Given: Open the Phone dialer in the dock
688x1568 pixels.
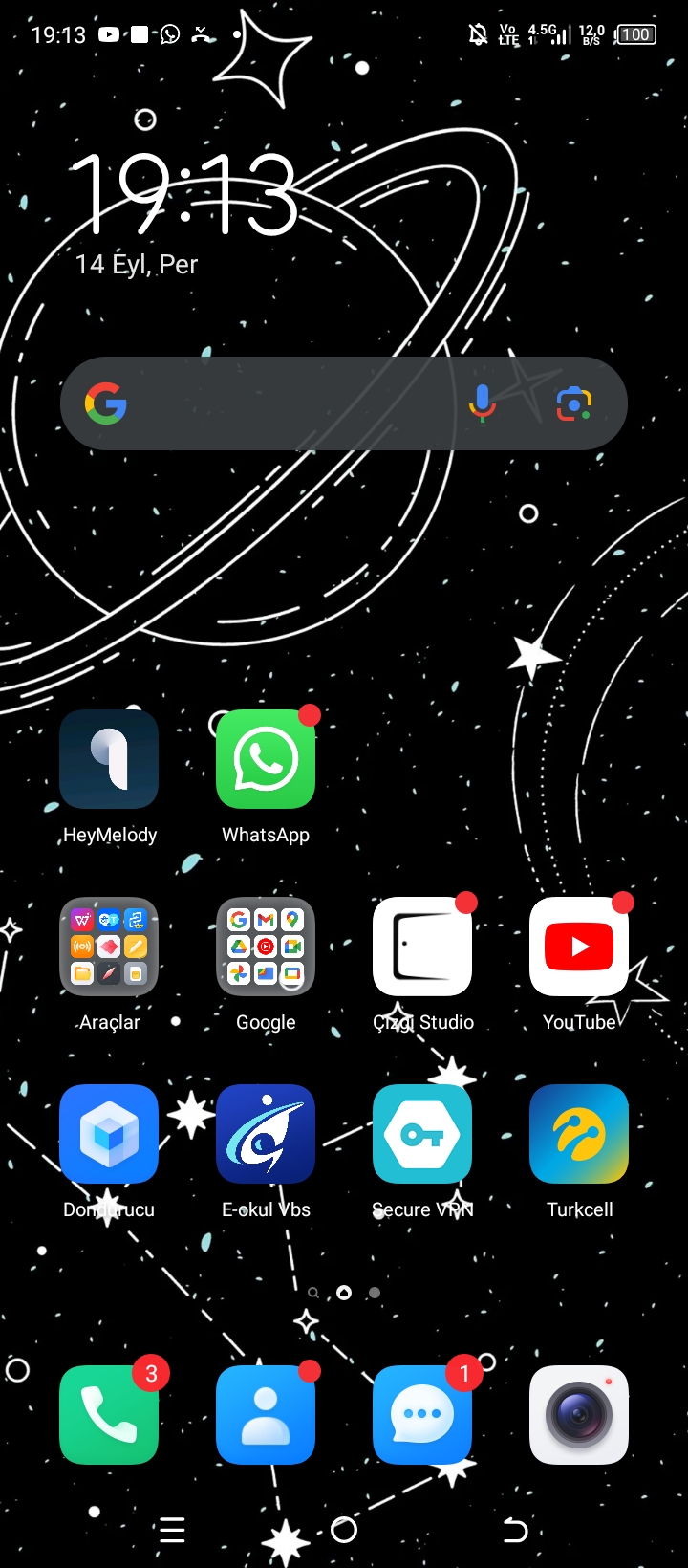Looking at the screenshot, I should pos(109,1415).
